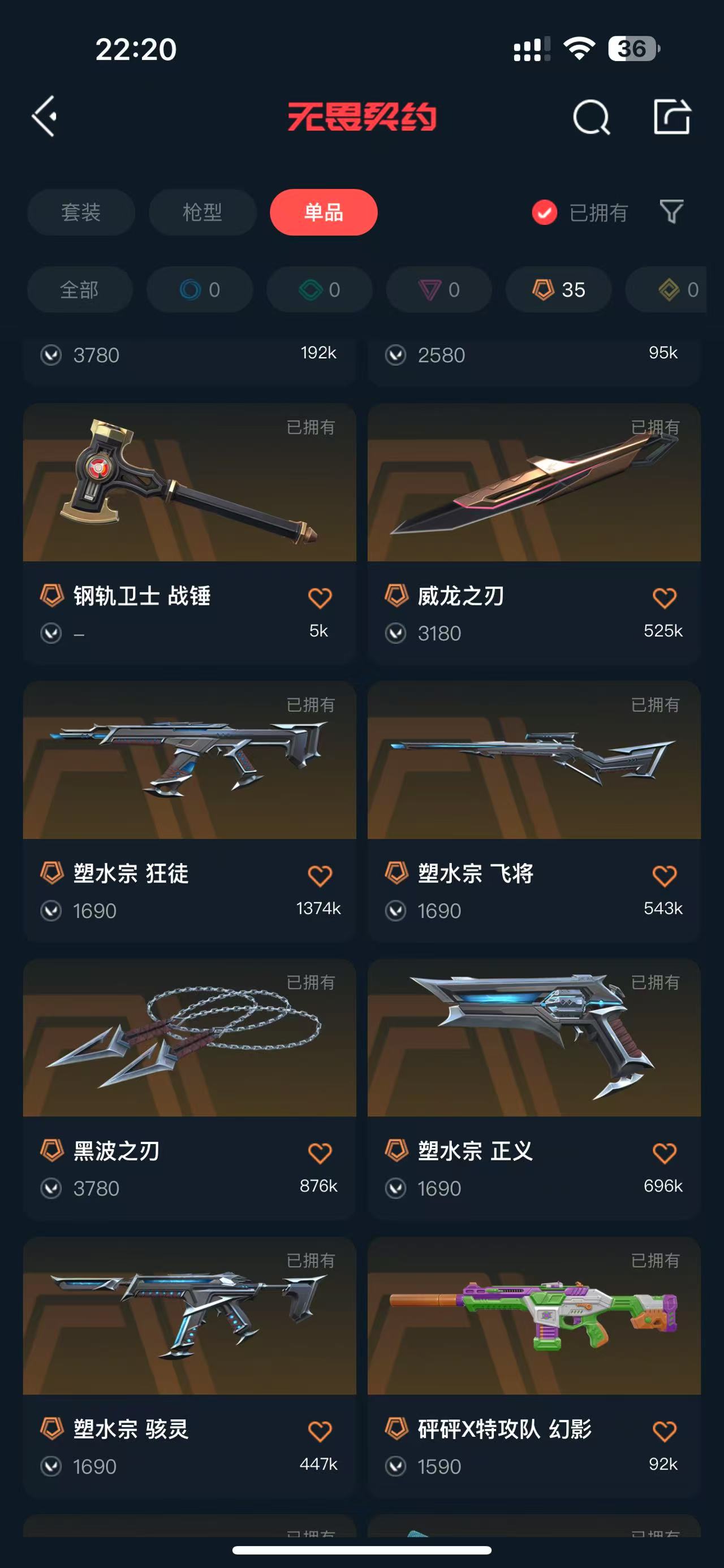
Task: Select the purple triangle tier chip
Action: click(x=439, y=290)
